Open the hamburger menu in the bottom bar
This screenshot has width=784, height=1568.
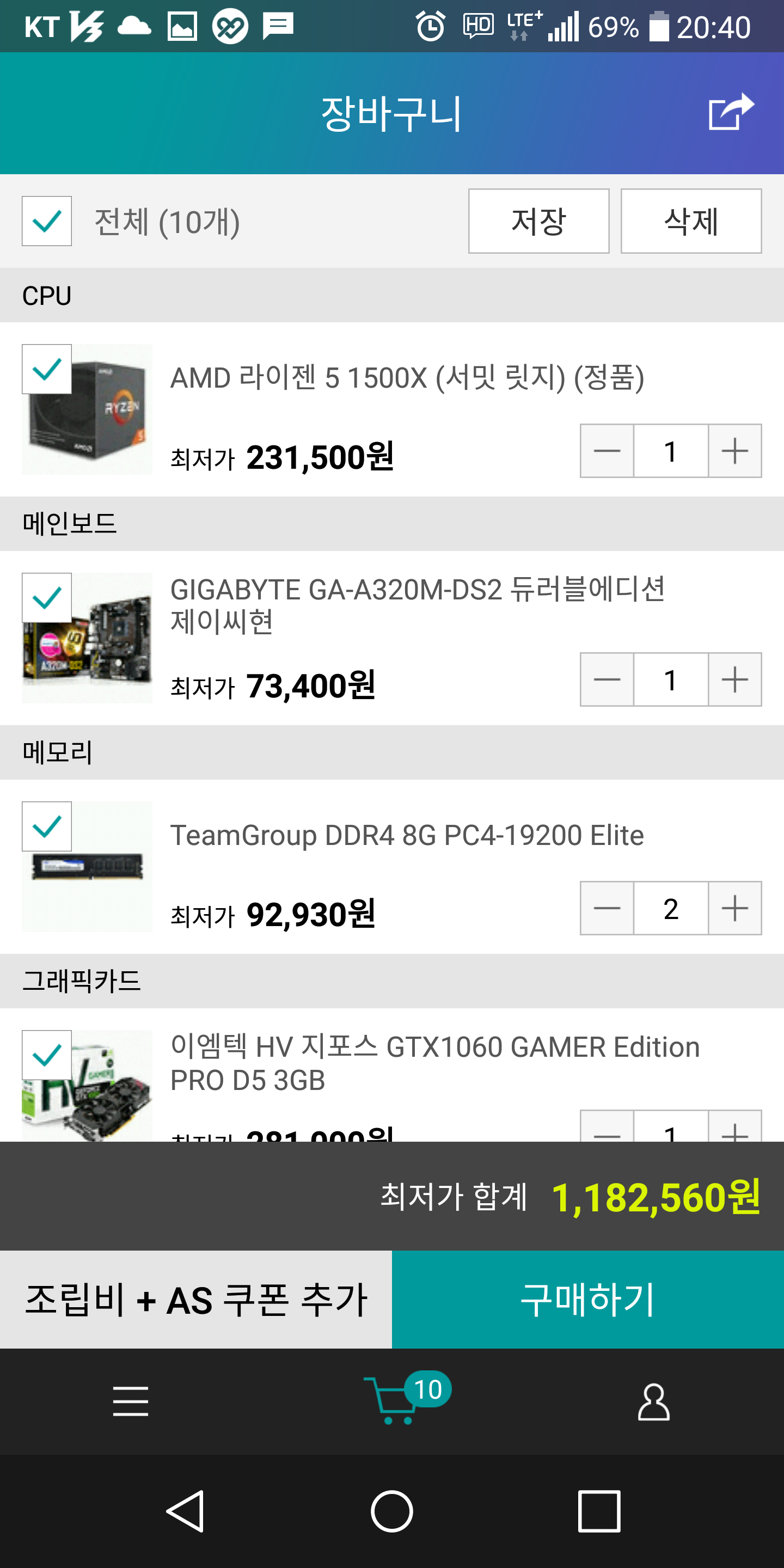point(131,1401)
